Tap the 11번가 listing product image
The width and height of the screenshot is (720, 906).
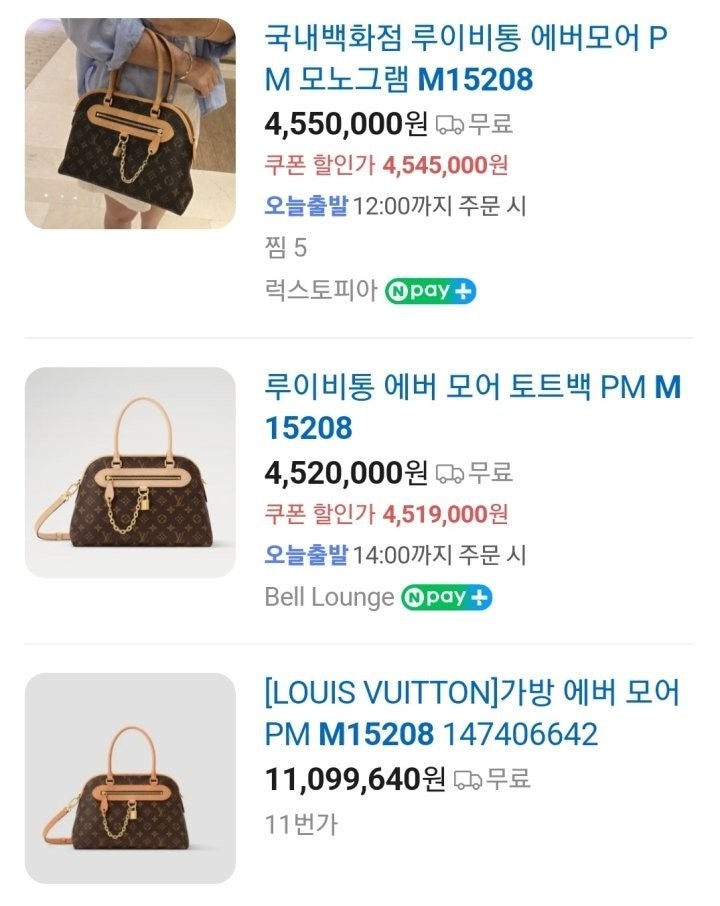[x=130, y=777]
